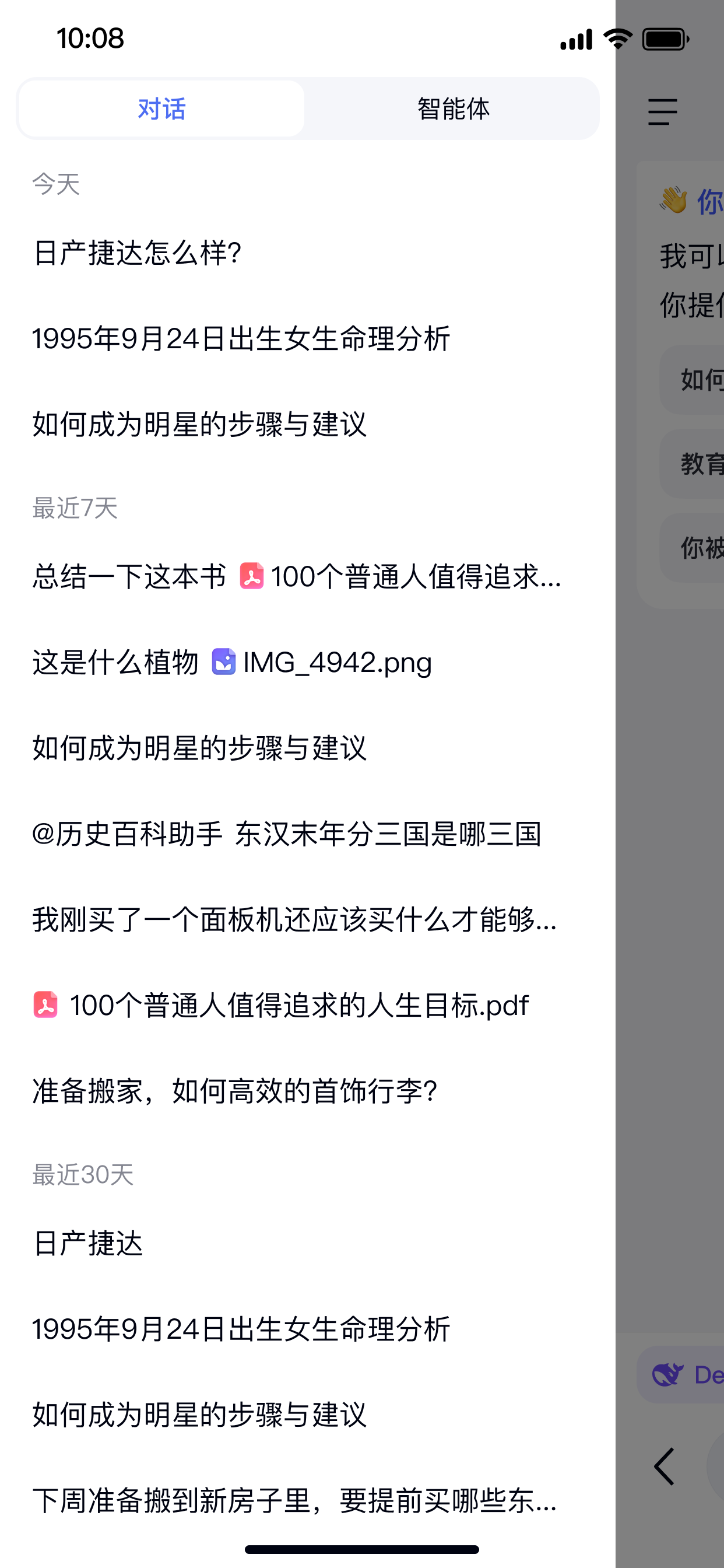Open the 我刚买了一个面板机 conversation

coord(294,920)
